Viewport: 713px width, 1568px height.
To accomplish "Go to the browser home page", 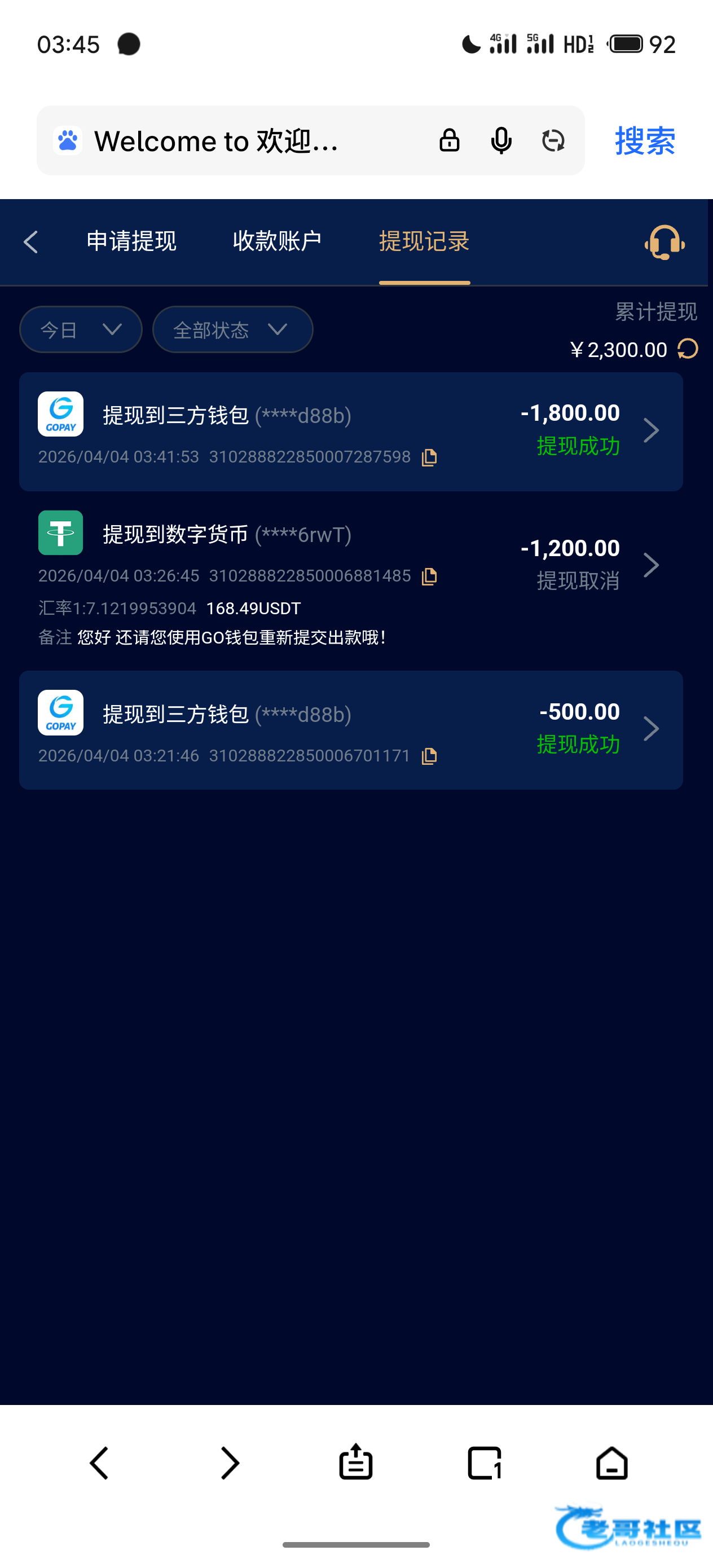I will tap(611, 1462).
